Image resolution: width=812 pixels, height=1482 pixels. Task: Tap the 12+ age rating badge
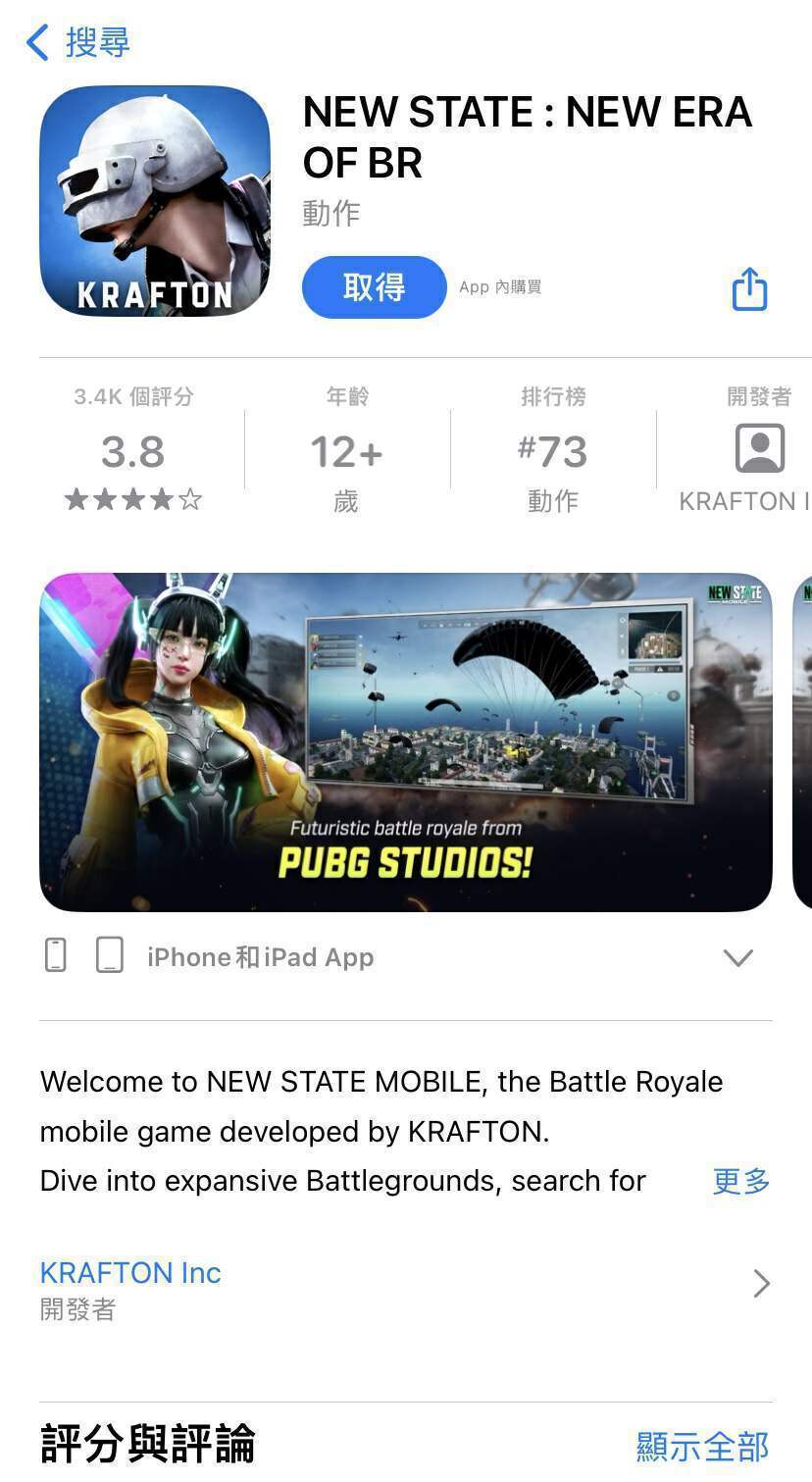[x=344, y=452]
